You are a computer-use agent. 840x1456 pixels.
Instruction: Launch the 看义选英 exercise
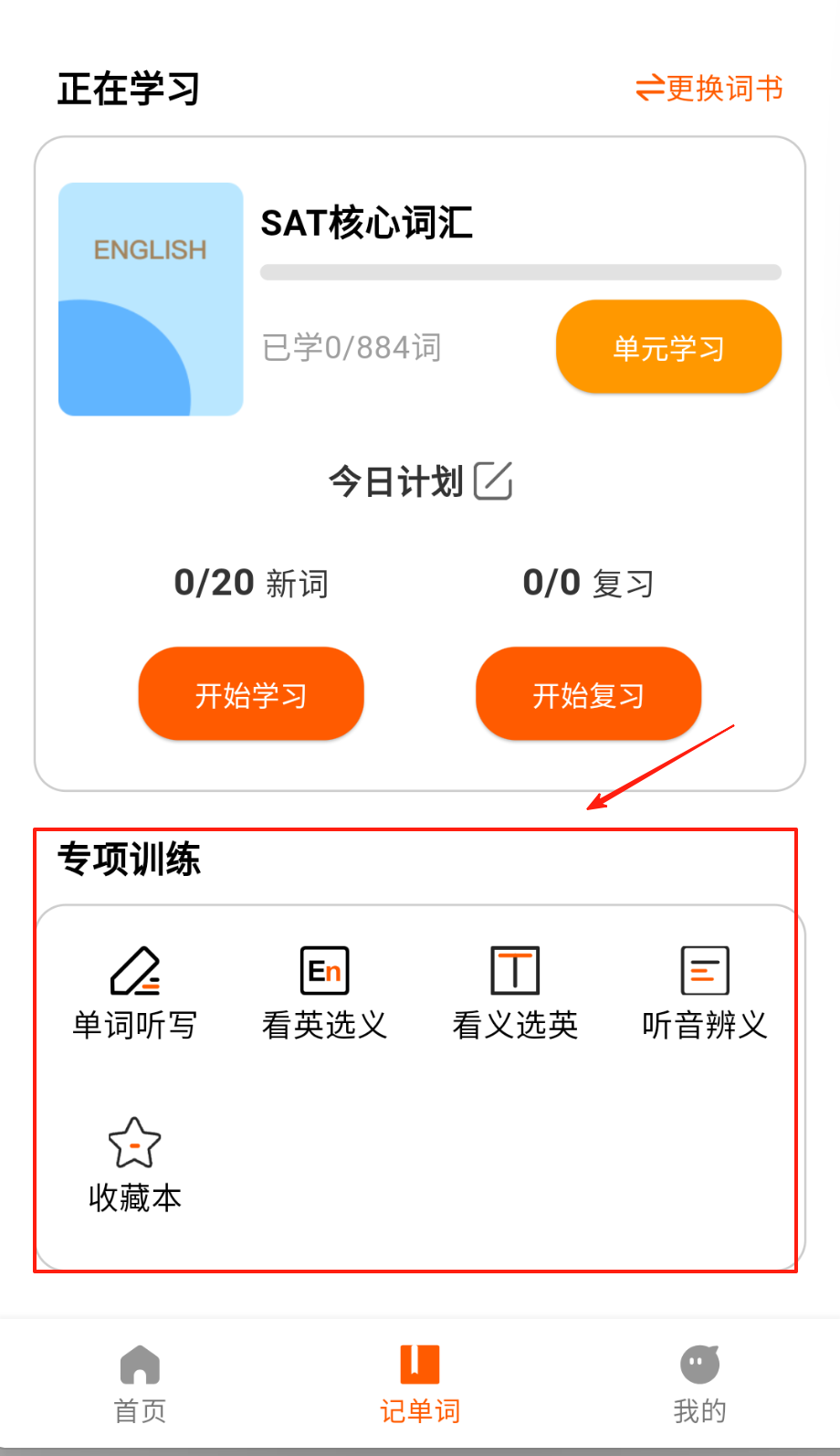pyautogui.click(x=515, y=993)
